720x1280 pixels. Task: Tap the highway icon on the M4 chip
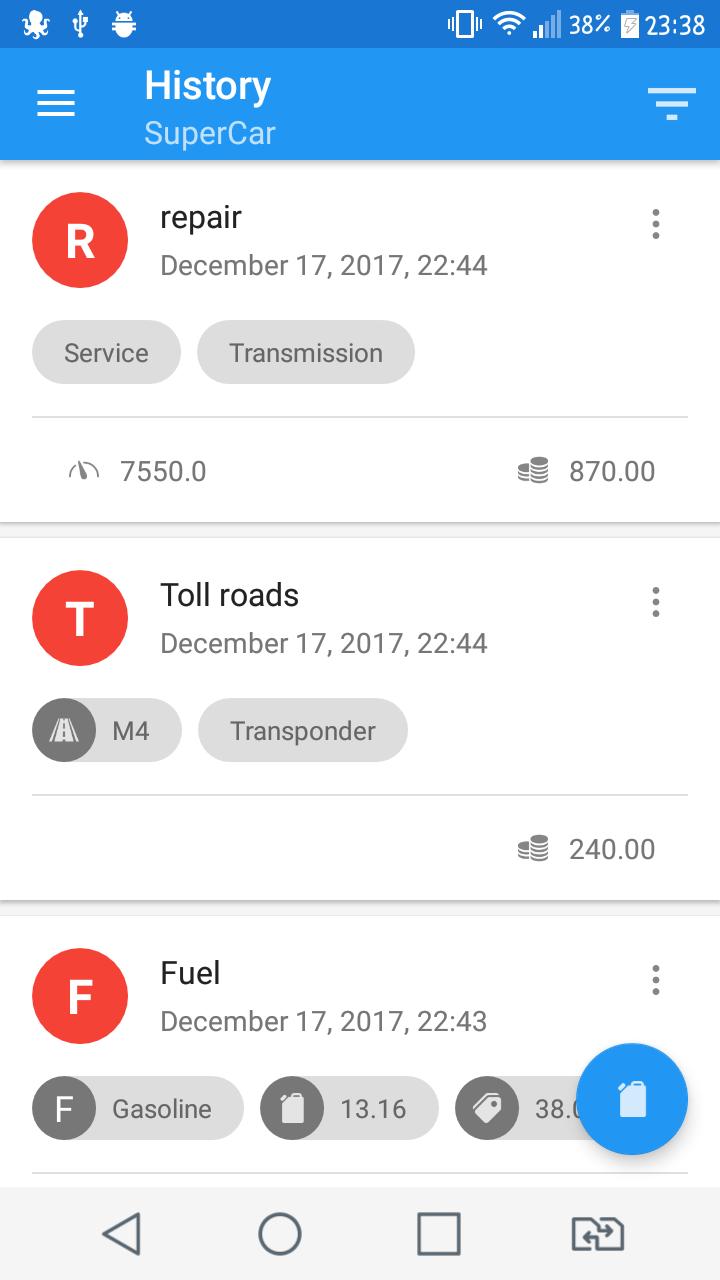click(63, 730)
